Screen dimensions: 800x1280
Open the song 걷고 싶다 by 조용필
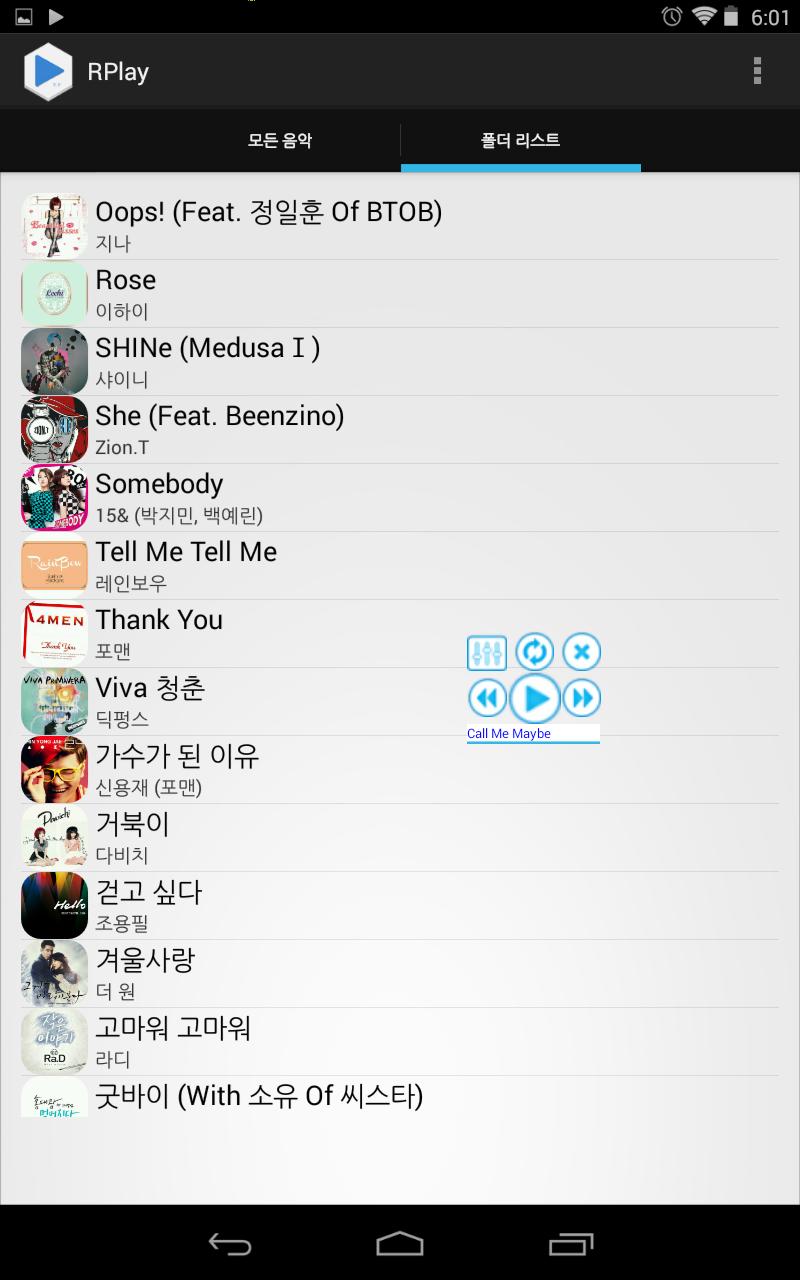click(400, 906)
